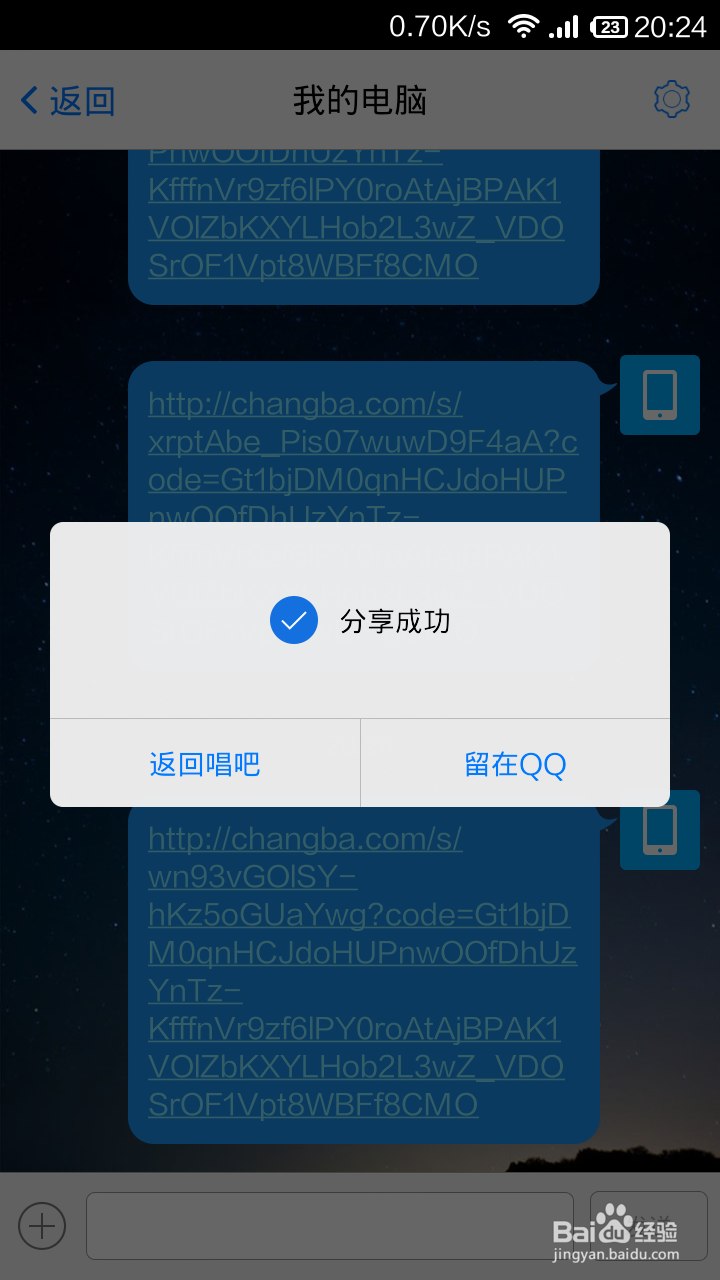Tap the back arrow icon in the navigation bar

(x=27, y=99)
